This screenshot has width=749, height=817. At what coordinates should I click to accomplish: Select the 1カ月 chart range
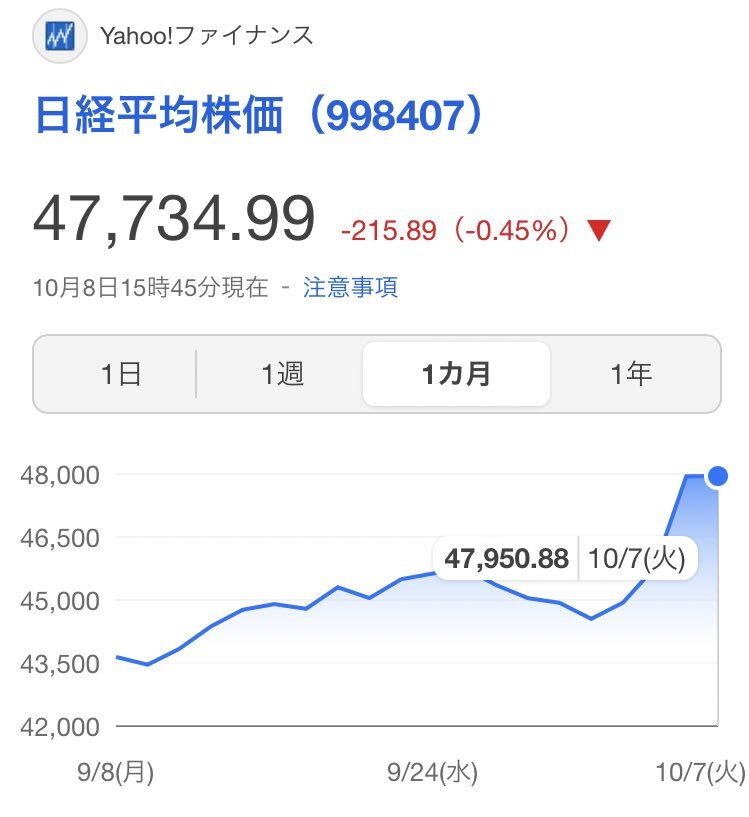tap(456, 375)
